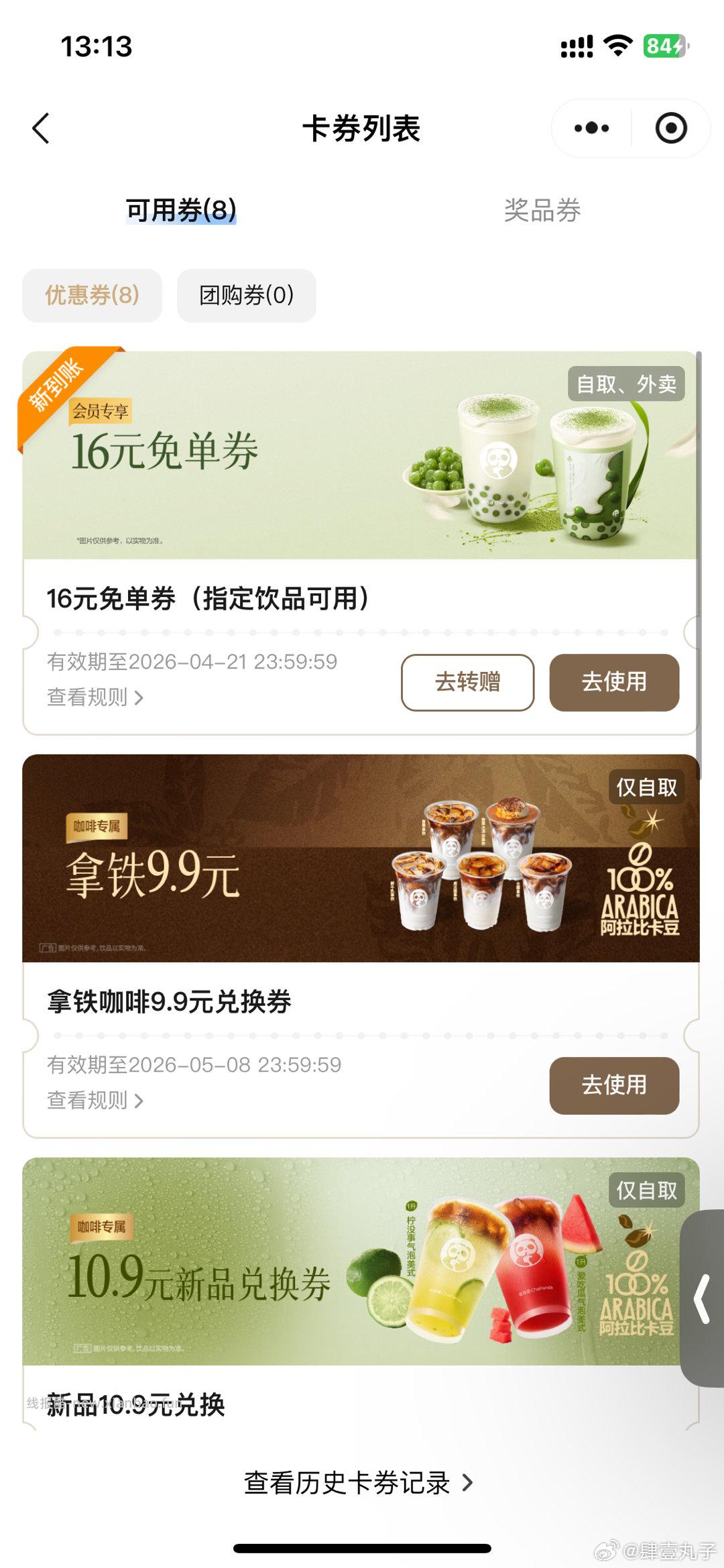Switch to the 可用券(8) tab
Viewport: 724px width, 1568px height.
[180, 209]
